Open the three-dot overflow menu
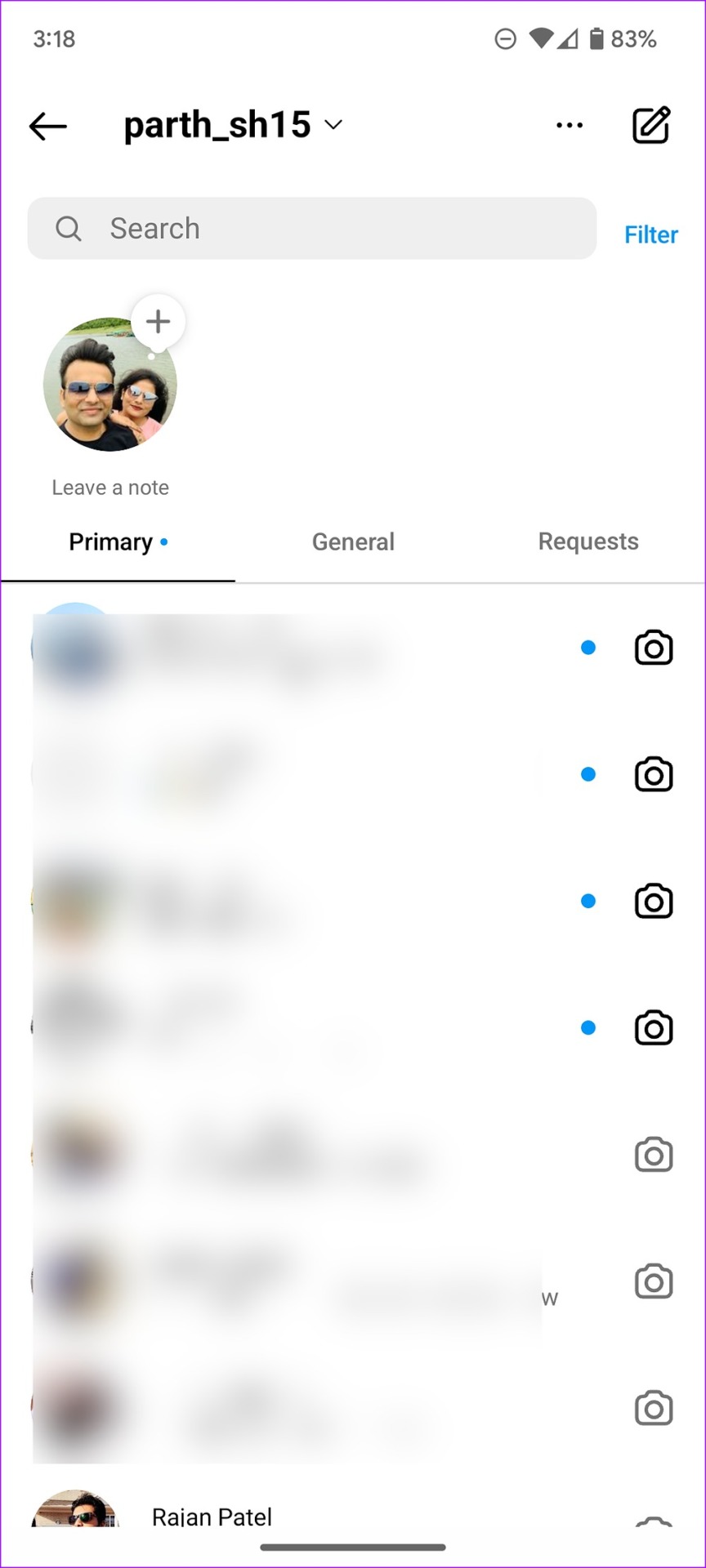 [x=570, y=125]
